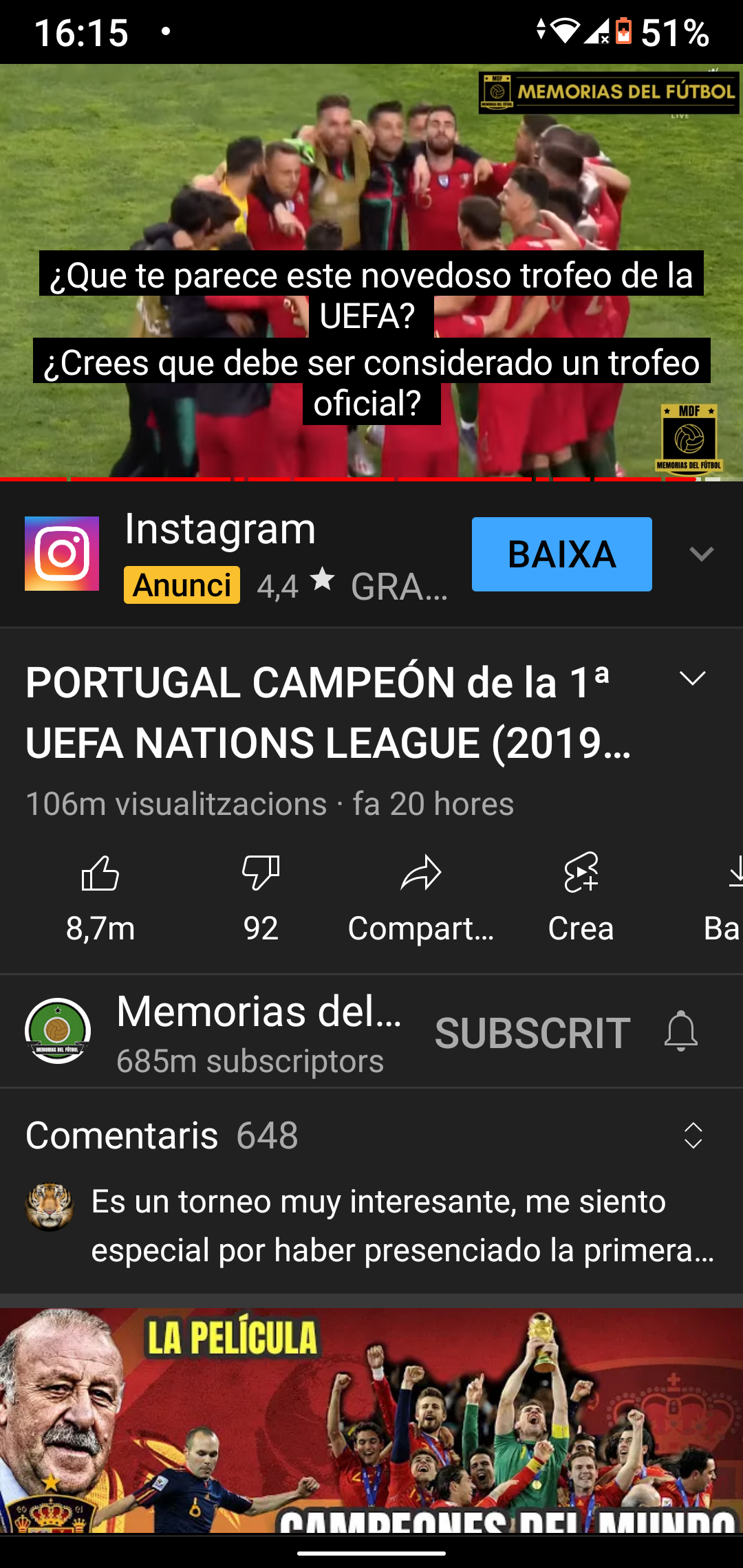Open the Instagram ad icon
The width and height of the screenshot is (743, 1568).
(62, 554)
